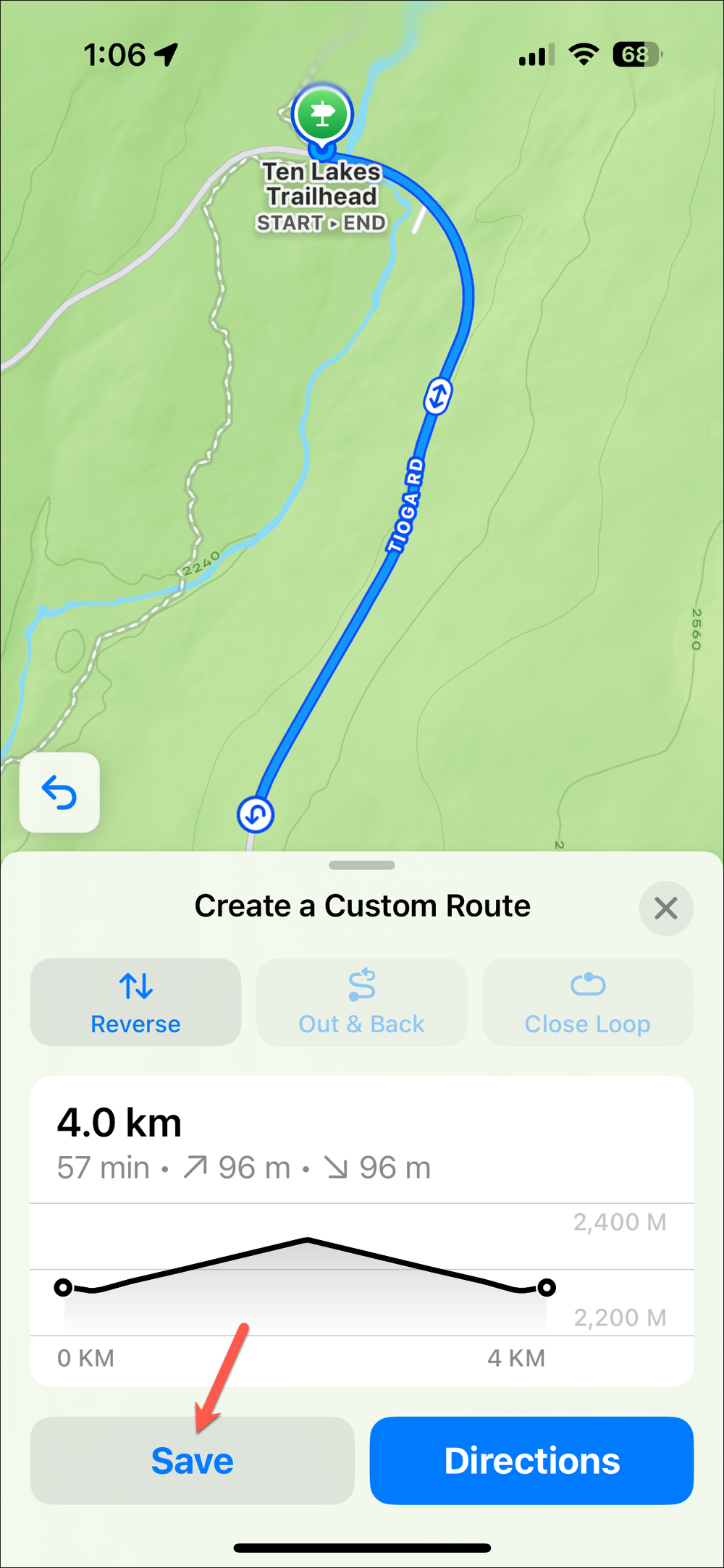Viewport: 724px width, 1568px height.
Task: Reverse the route direction
Action: (x=135, y=1003)
